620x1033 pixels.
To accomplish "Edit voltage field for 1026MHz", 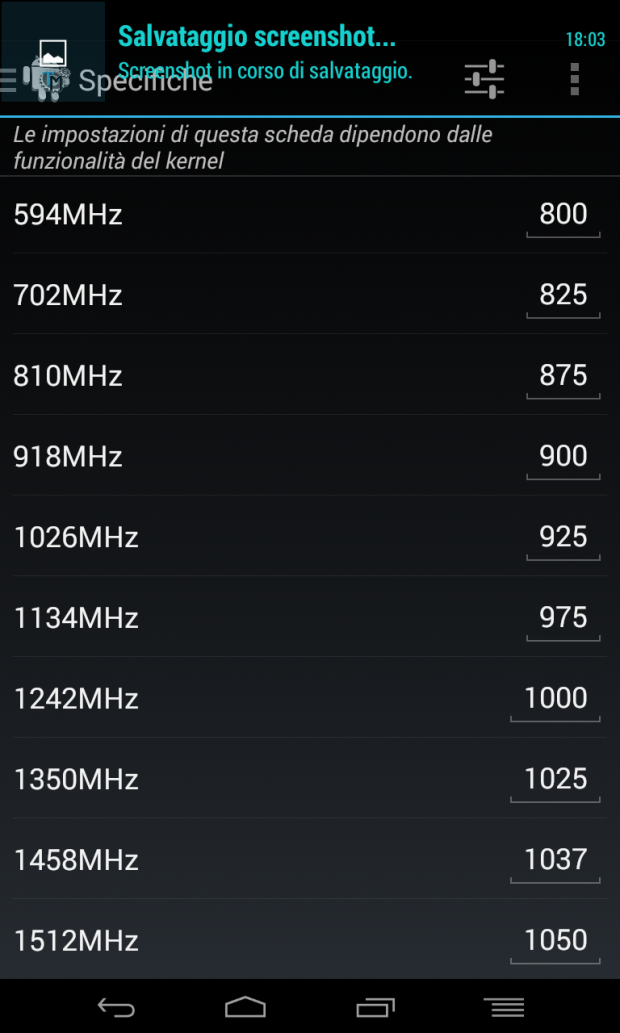I will tap(563, 538).
